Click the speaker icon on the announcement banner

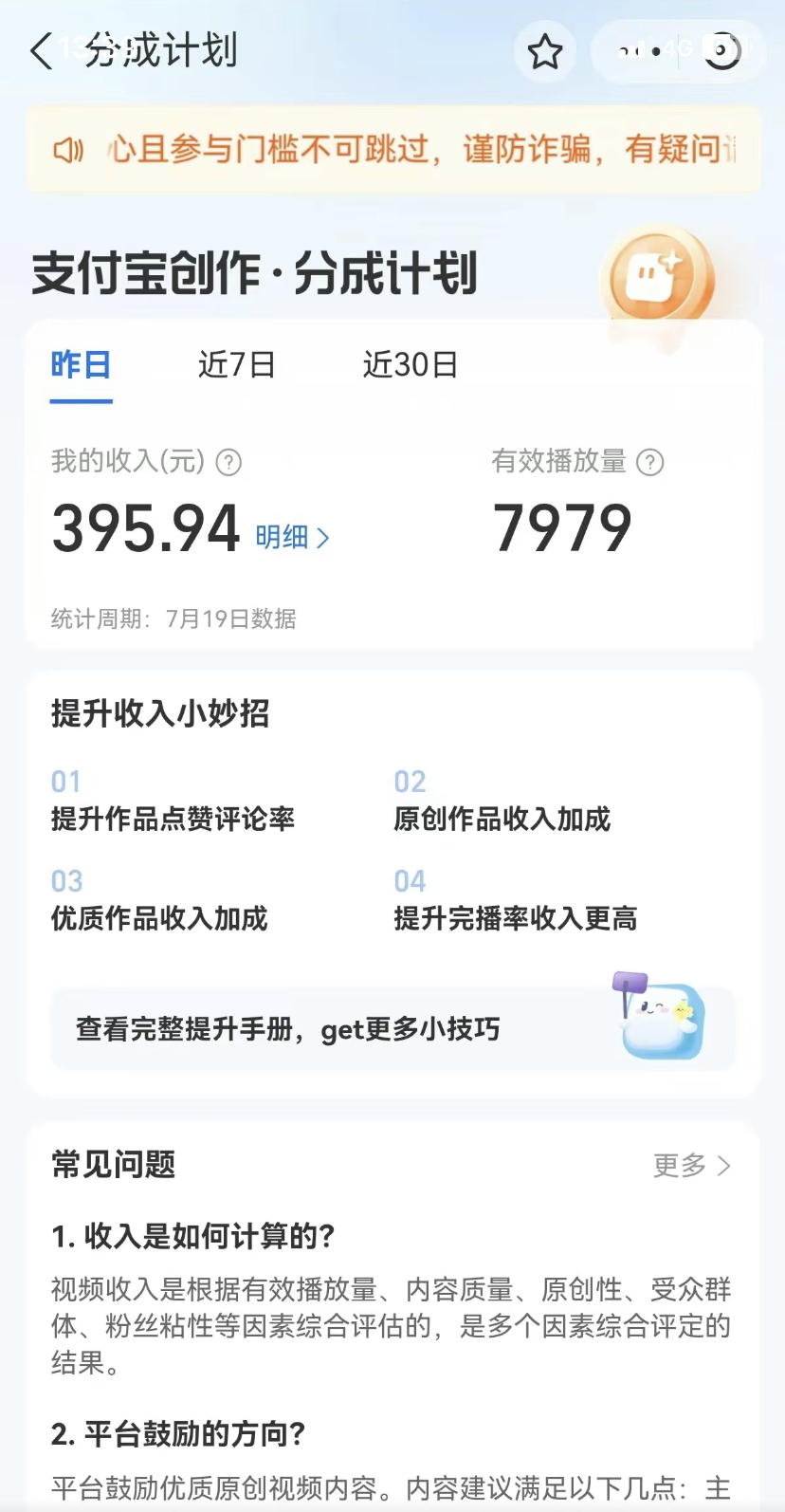66,149
